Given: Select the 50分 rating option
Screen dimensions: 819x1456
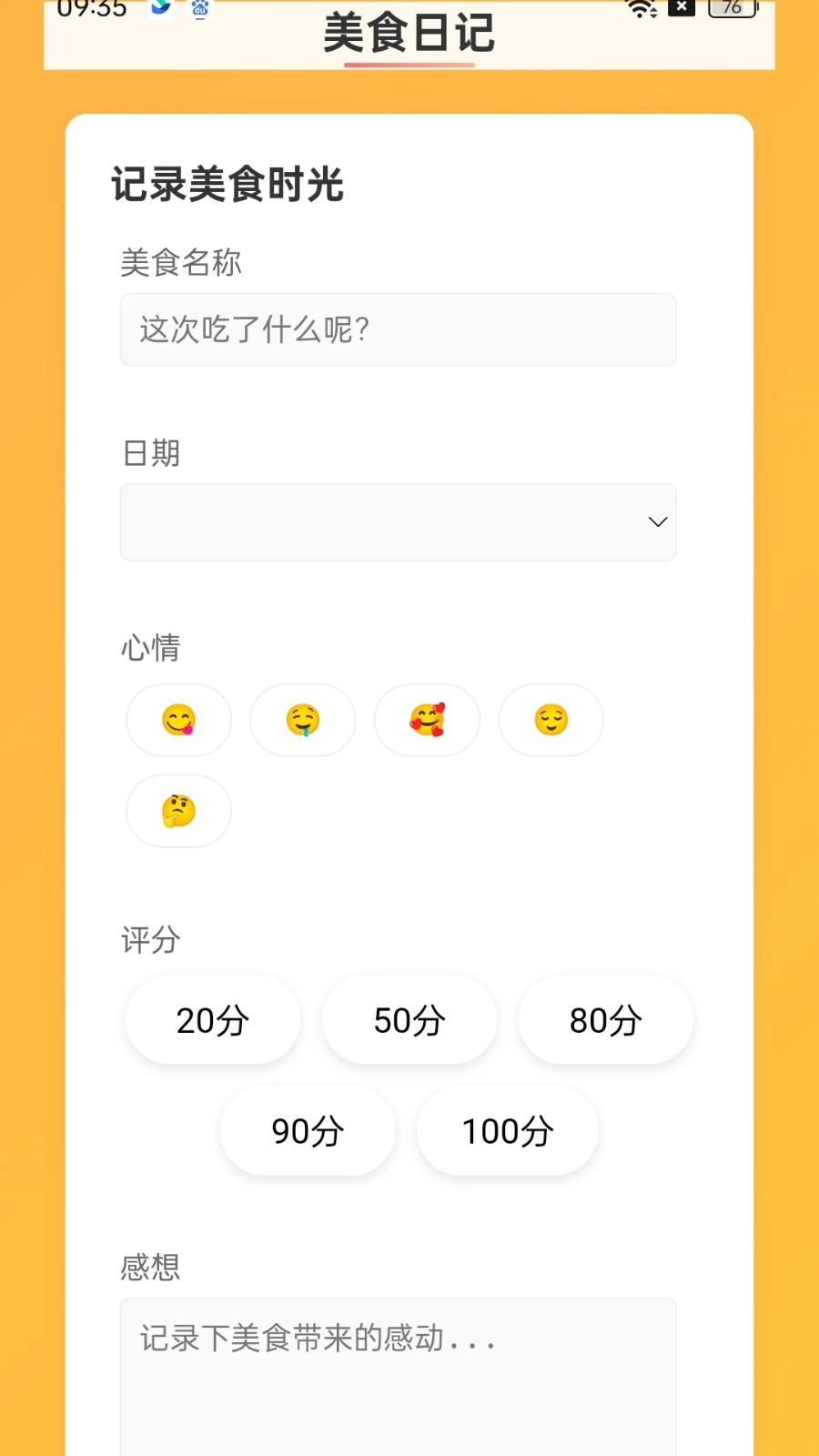Looking at the screenshot, I should point(409,1020).
